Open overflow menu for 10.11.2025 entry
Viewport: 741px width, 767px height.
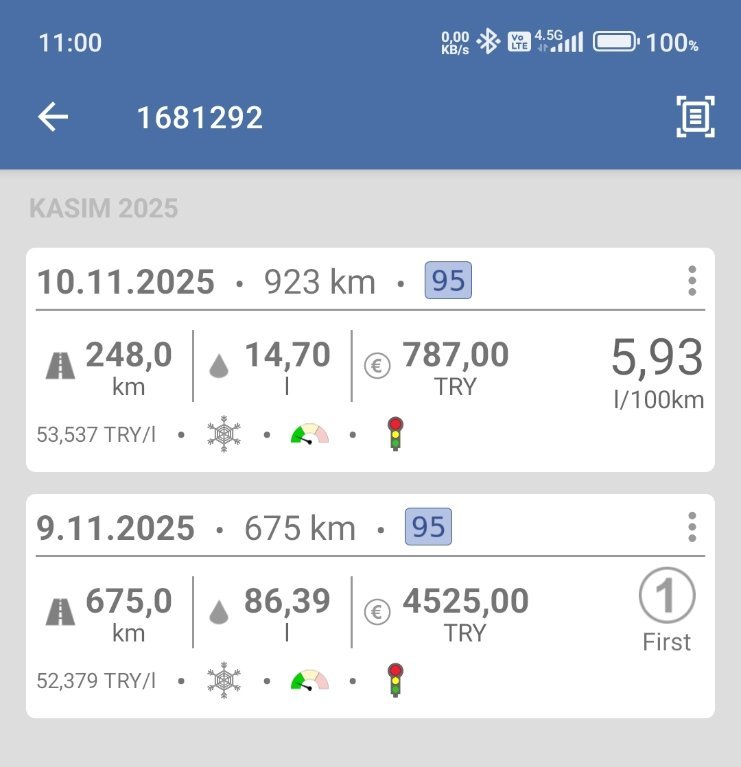point(692,281)
